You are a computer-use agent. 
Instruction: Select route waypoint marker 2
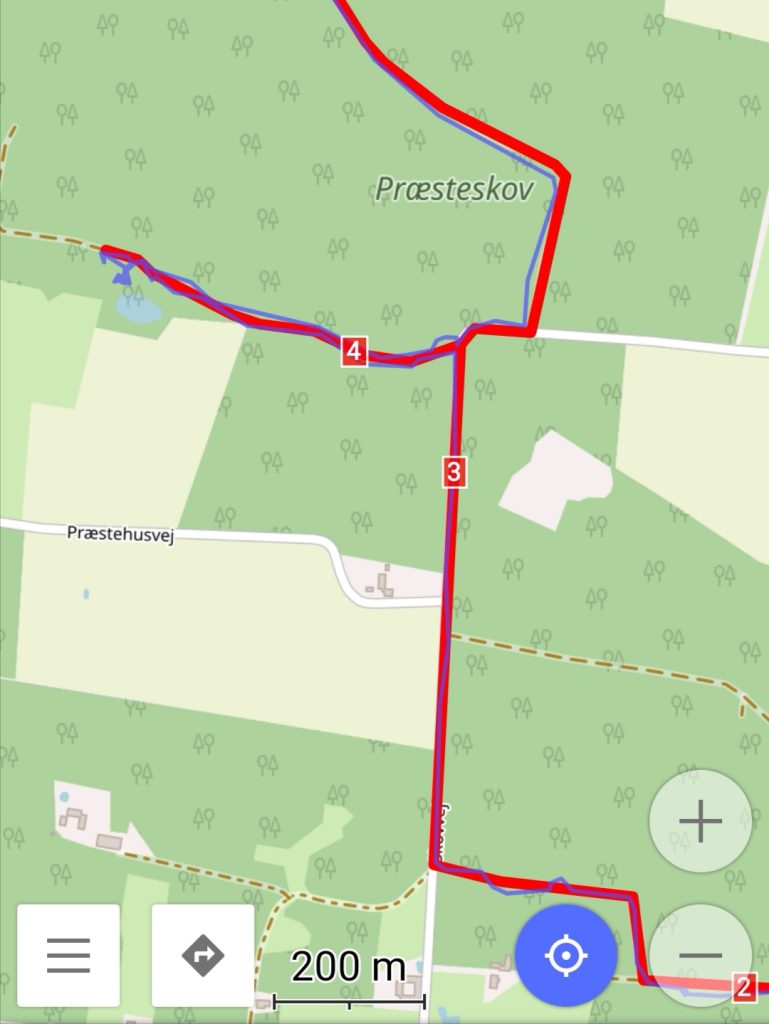pyautogui.click(x=743, y=988)
